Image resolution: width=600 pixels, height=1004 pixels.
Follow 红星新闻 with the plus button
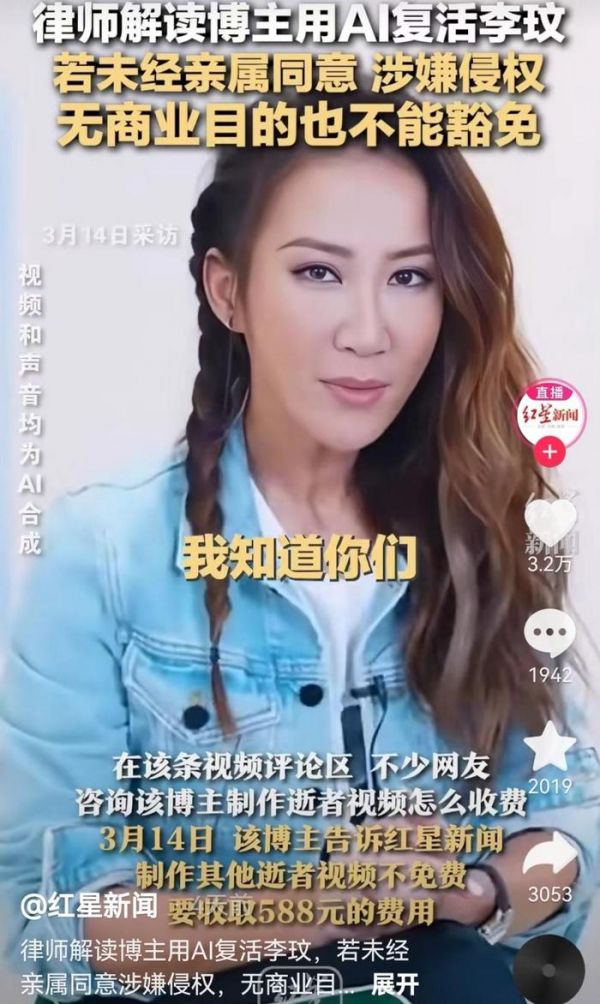[x=550, y=450]
